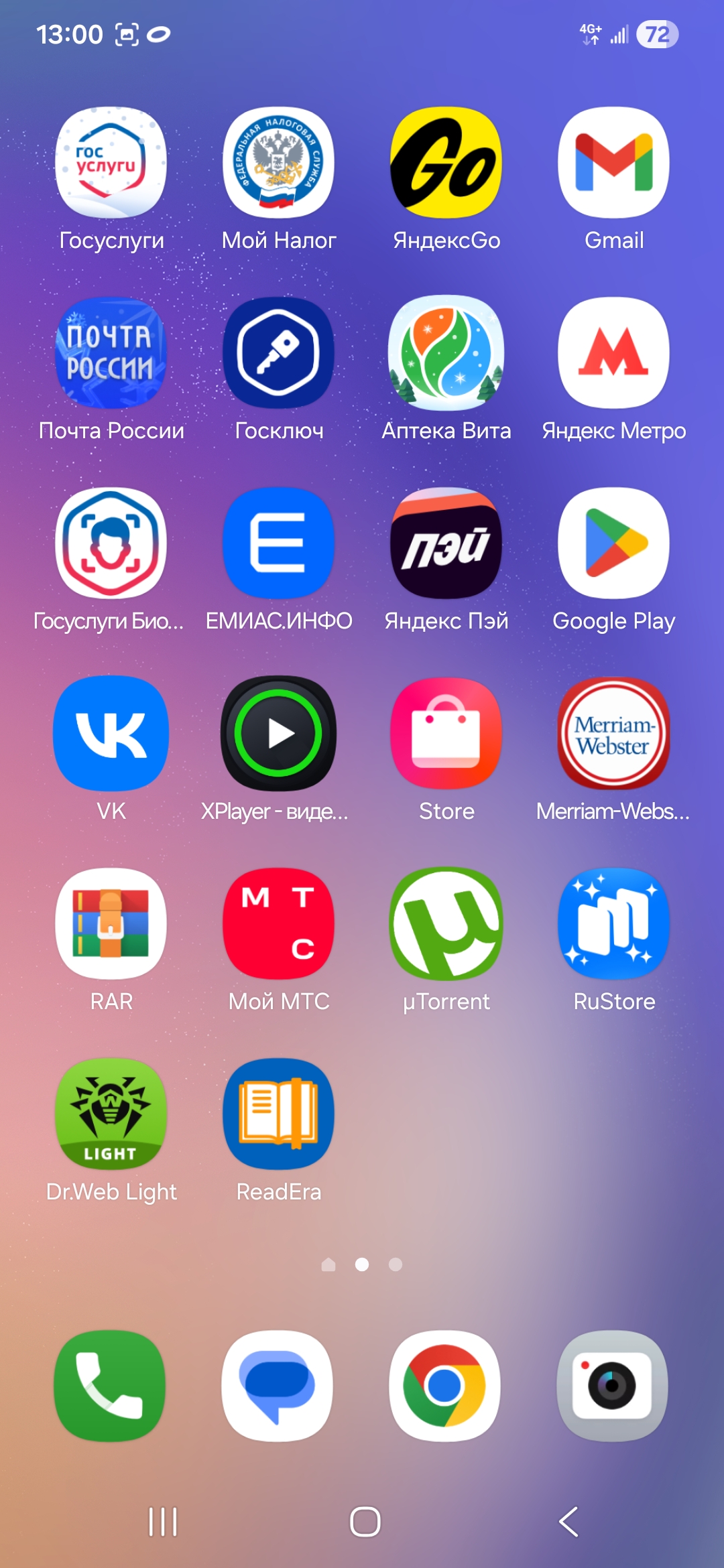The height and width of the screenshot is (1568, 724).
Task: Open the Госключ app
Action: point(279,353)
